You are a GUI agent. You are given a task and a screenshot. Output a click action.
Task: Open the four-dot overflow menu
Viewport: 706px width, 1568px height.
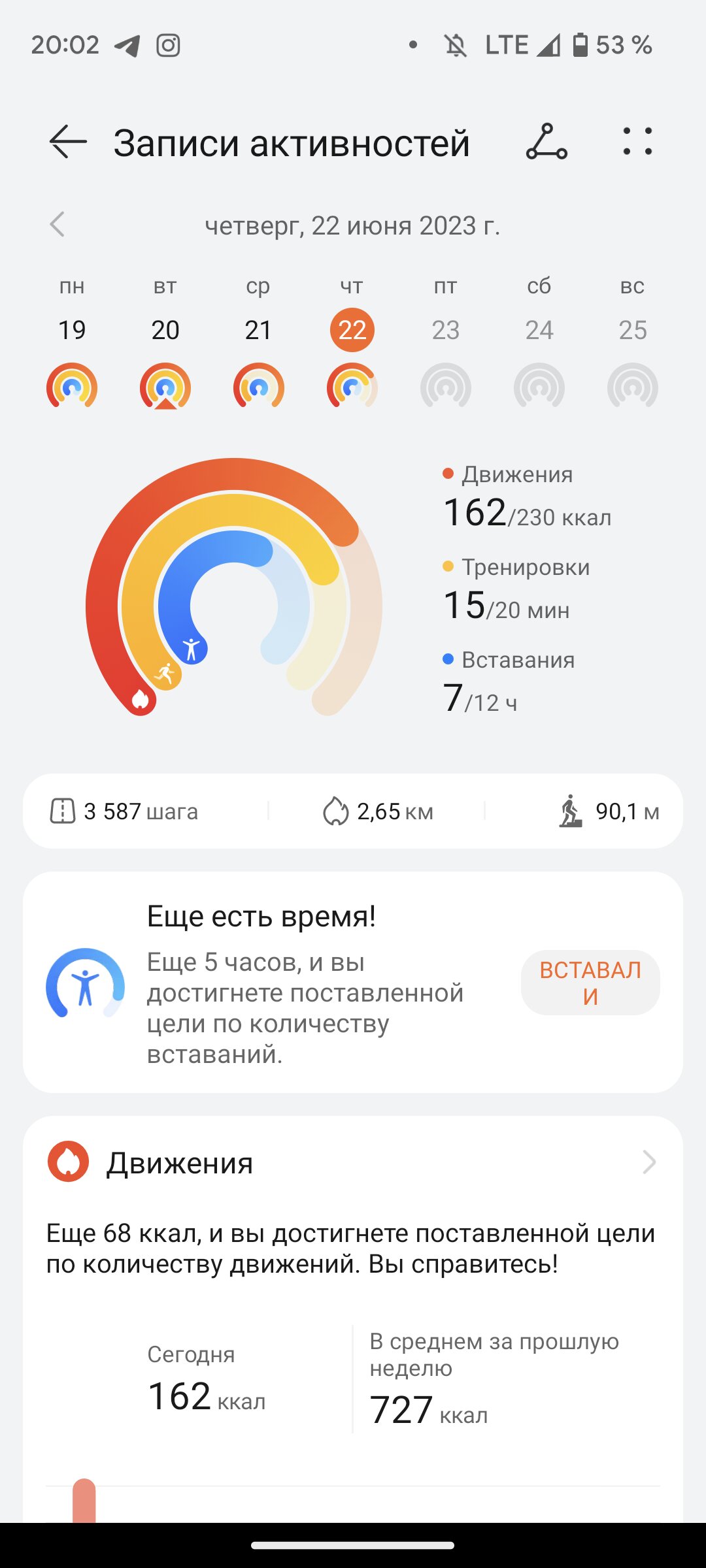pos(637,142)
